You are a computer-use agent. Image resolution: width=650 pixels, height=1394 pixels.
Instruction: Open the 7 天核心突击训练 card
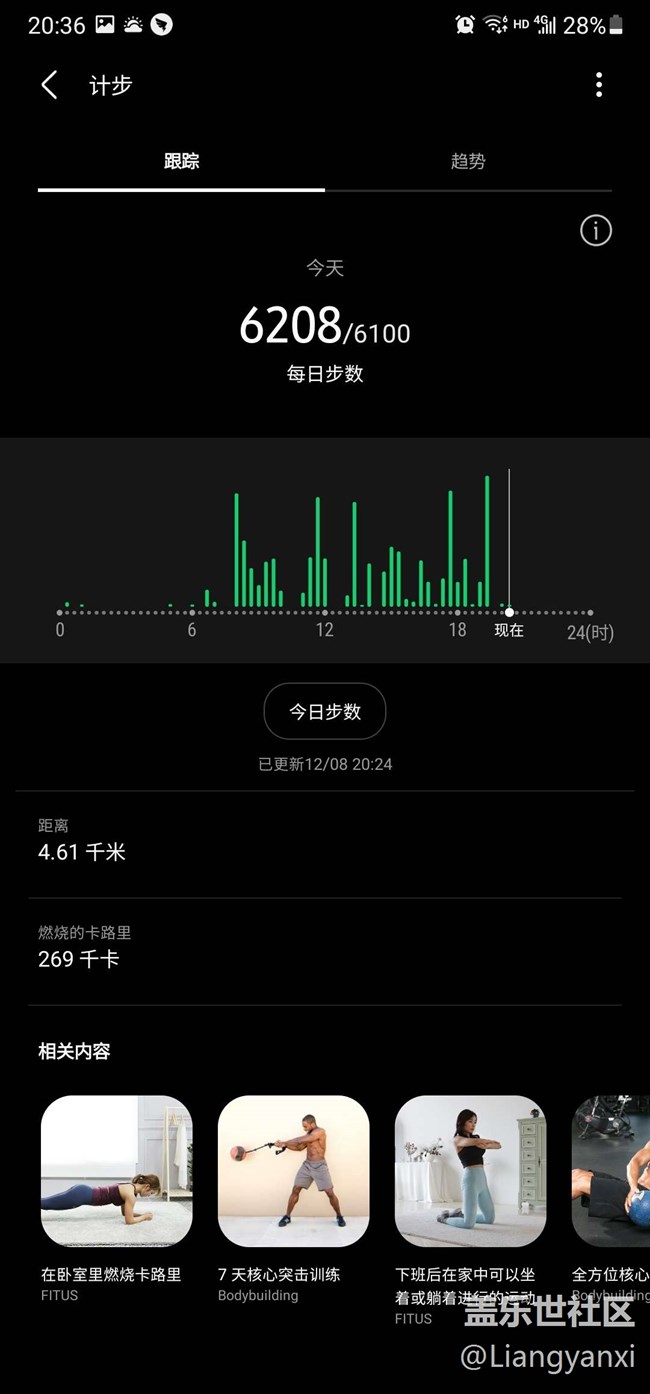click(x=294, y=1171)
